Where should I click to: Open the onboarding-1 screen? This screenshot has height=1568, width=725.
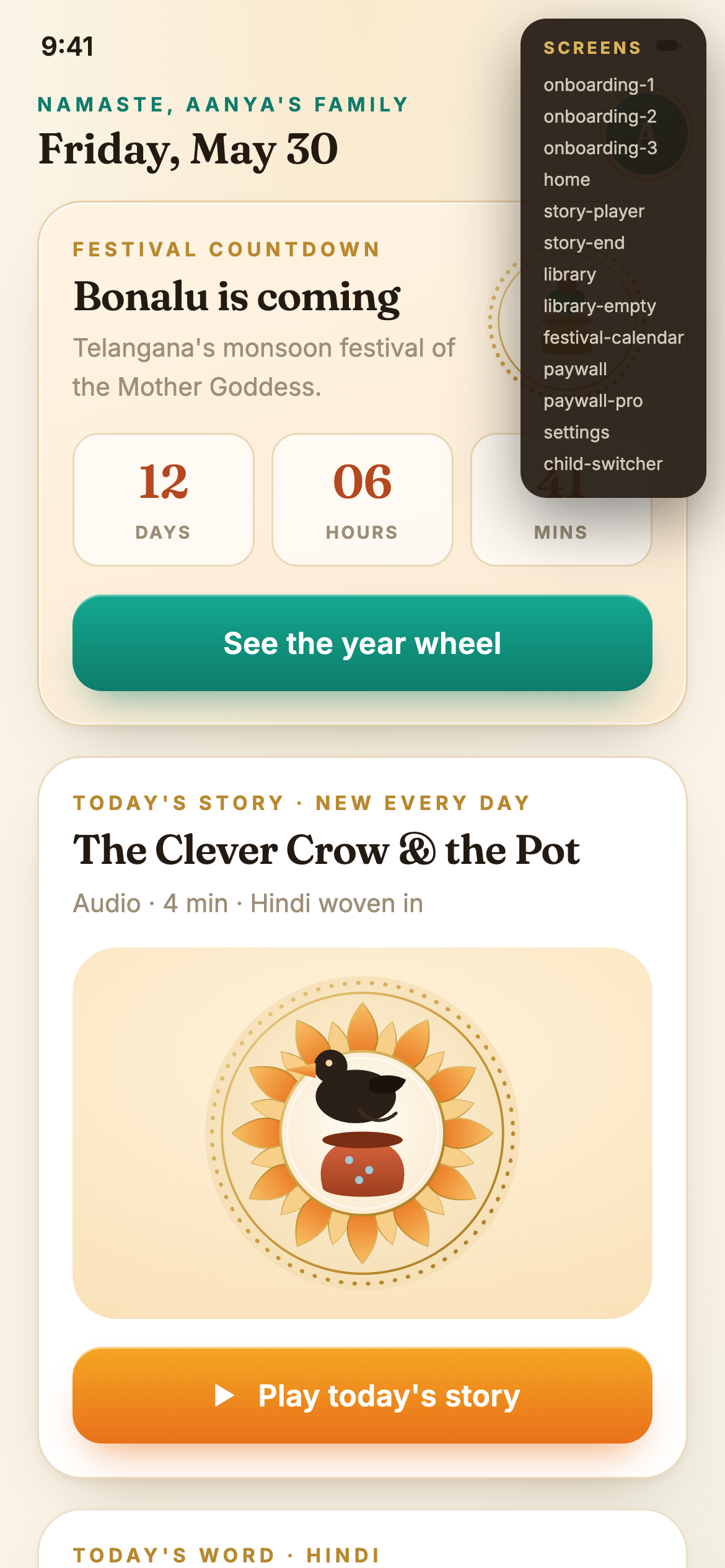pyautogui.click(x=599, y=84)
